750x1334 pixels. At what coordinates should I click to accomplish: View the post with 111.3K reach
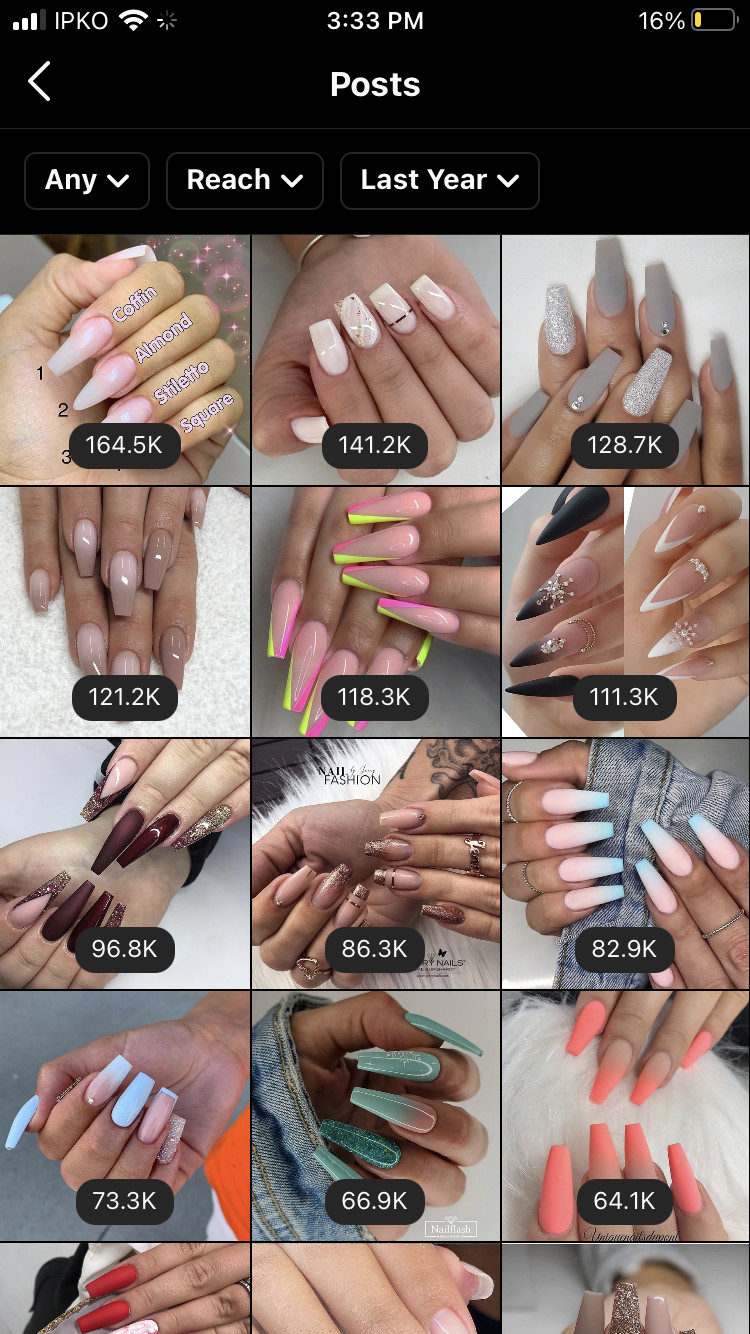point(626,612)
